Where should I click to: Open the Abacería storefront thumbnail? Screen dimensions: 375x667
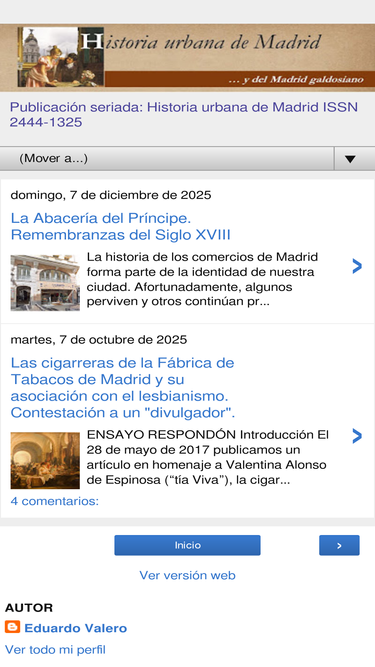(x=45, y=282)
